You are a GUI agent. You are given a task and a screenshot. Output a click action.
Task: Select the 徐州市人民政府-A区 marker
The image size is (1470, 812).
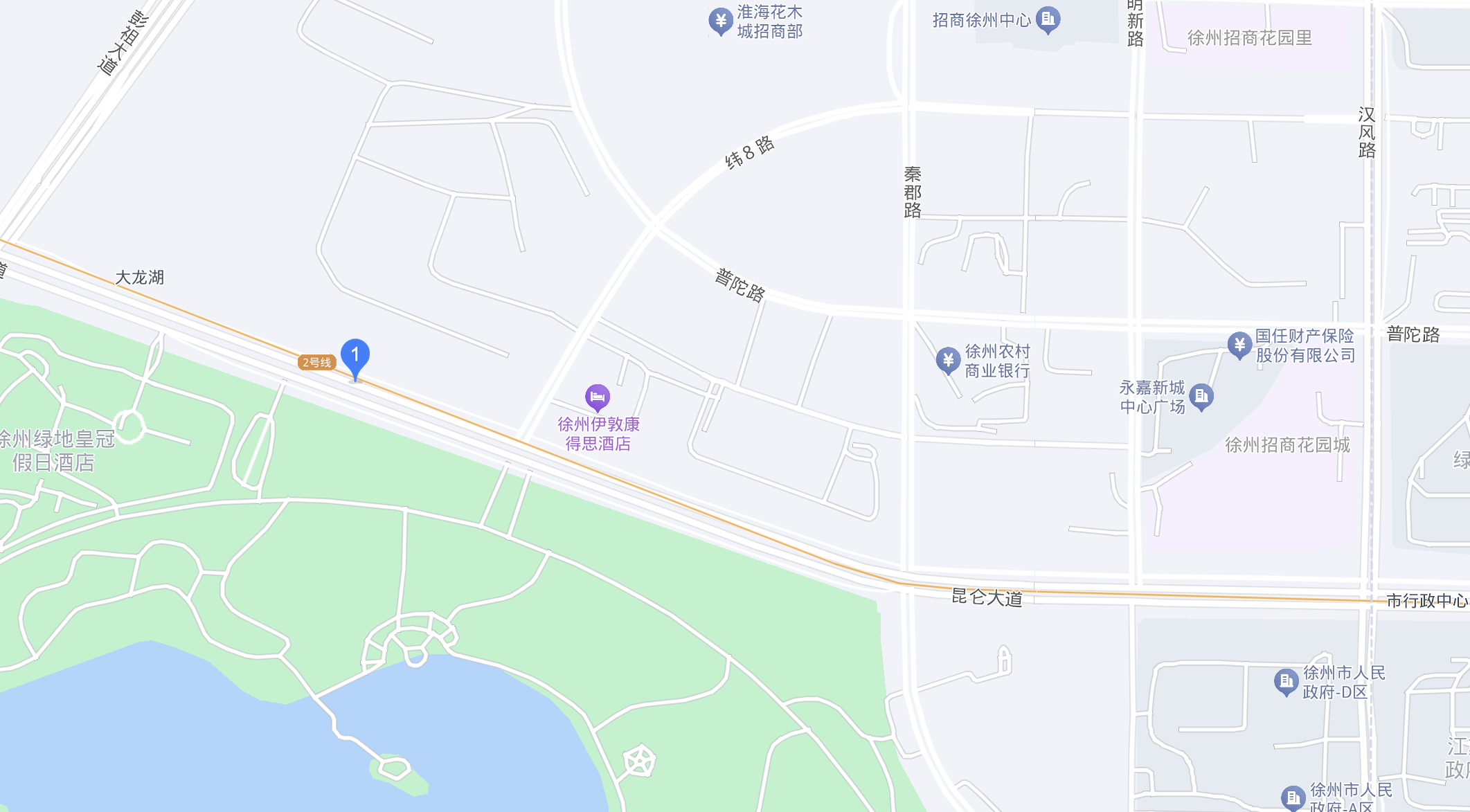[x=1293, y=797]
